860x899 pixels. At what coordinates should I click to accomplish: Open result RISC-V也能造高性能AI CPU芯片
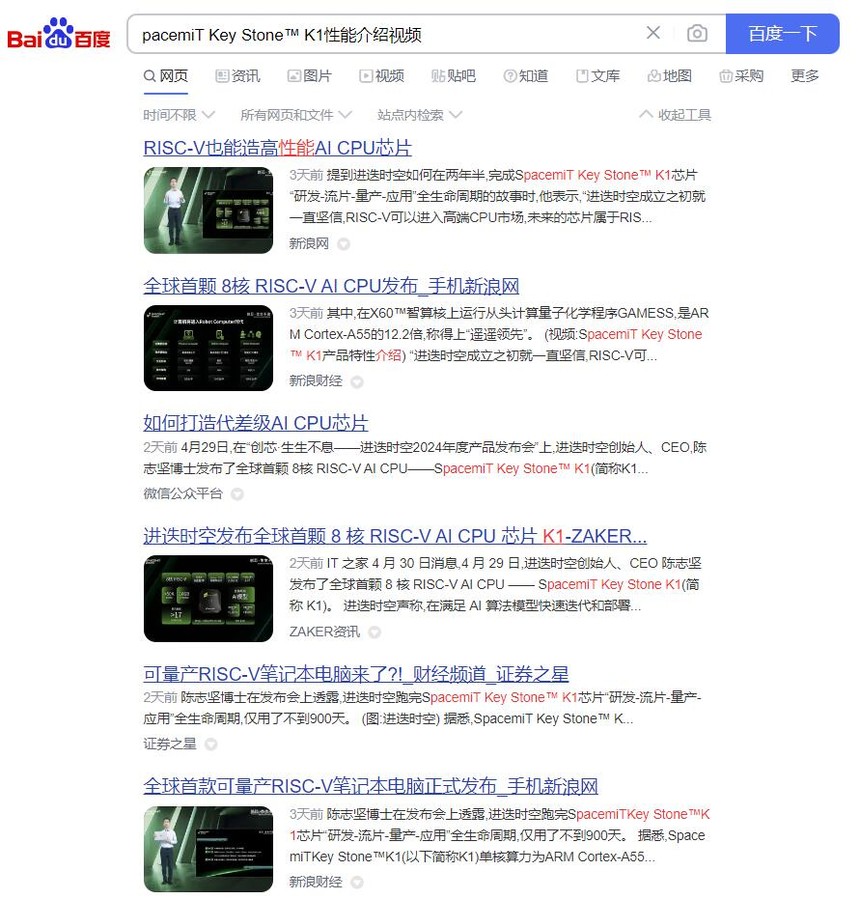[277, 148]
